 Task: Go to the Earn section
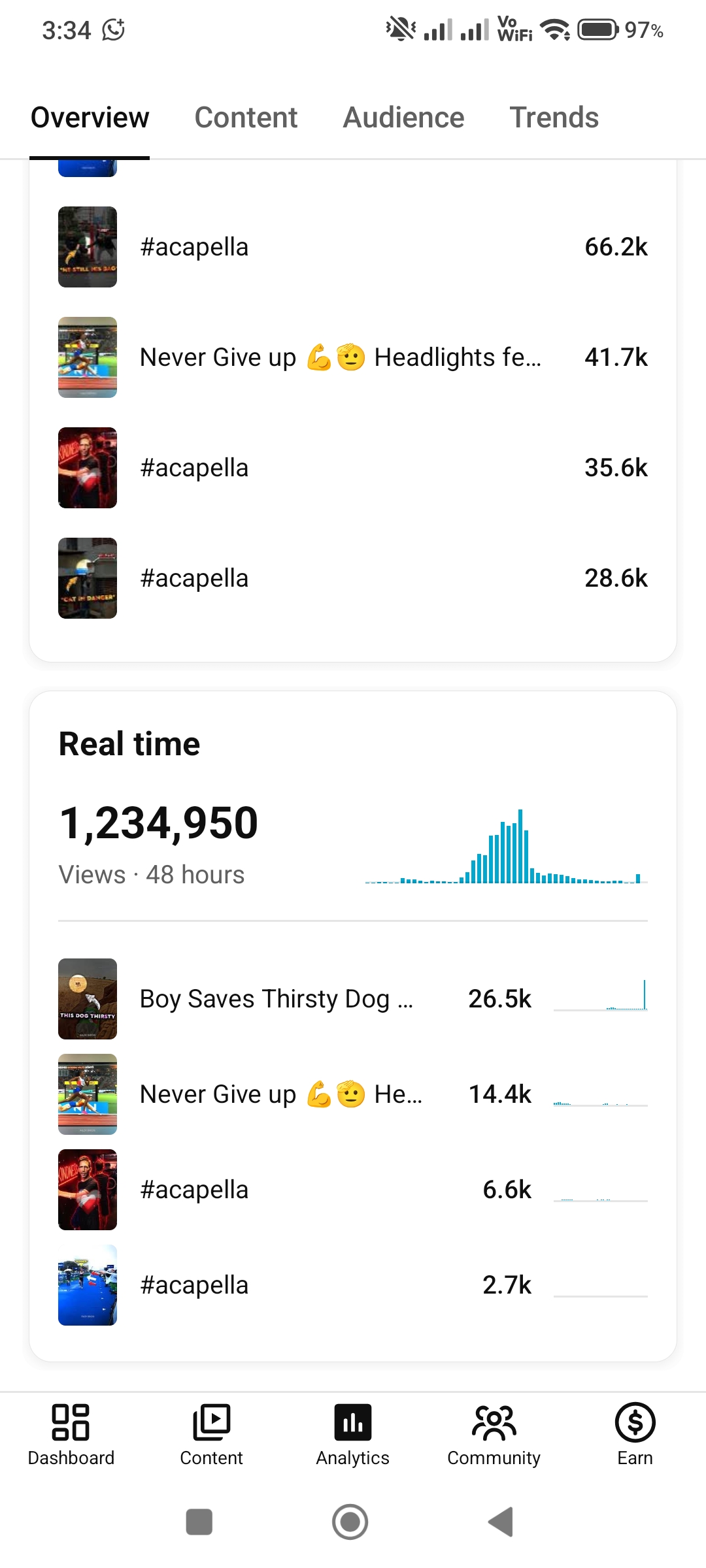tap(635, 1435)
